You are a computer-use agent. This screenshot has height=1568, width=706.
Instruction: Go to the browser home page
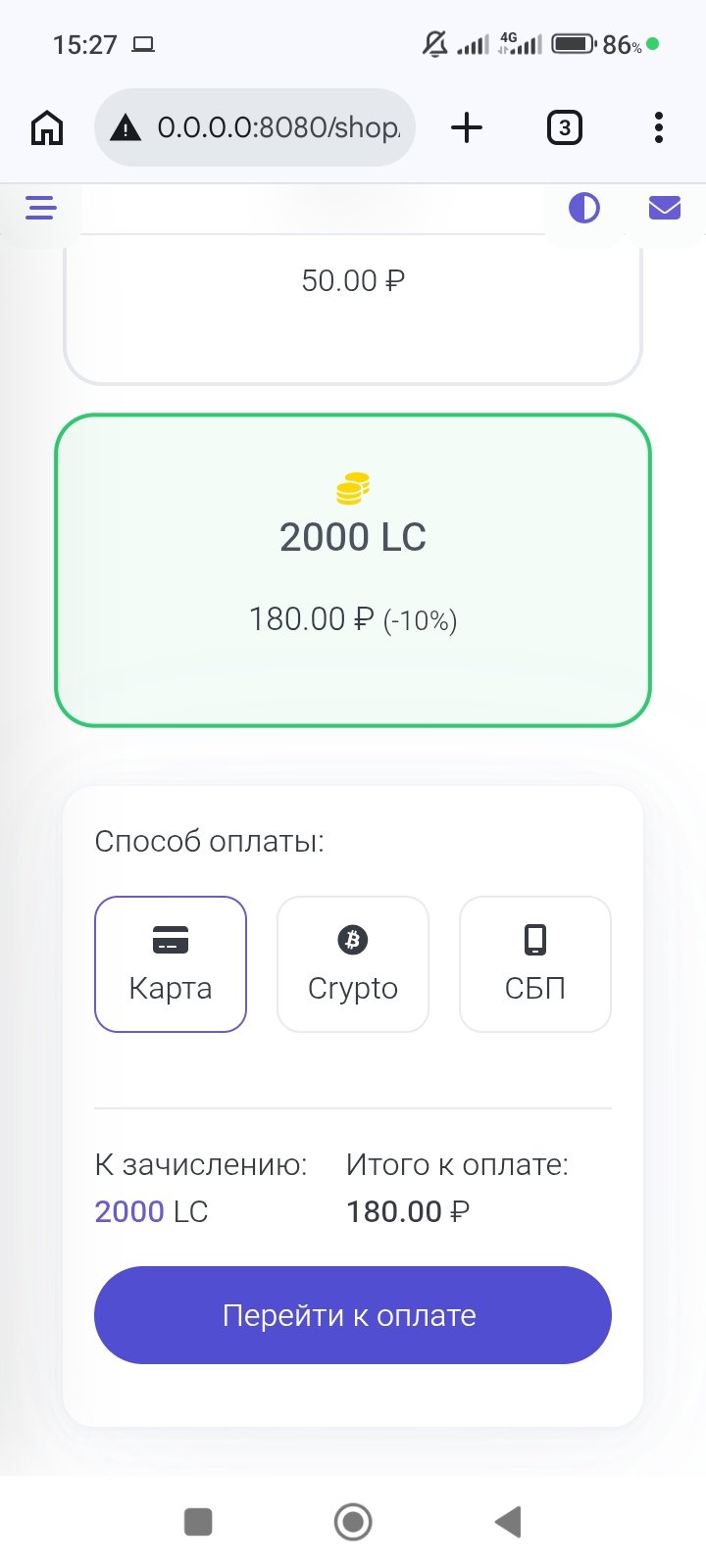point(47,127)
